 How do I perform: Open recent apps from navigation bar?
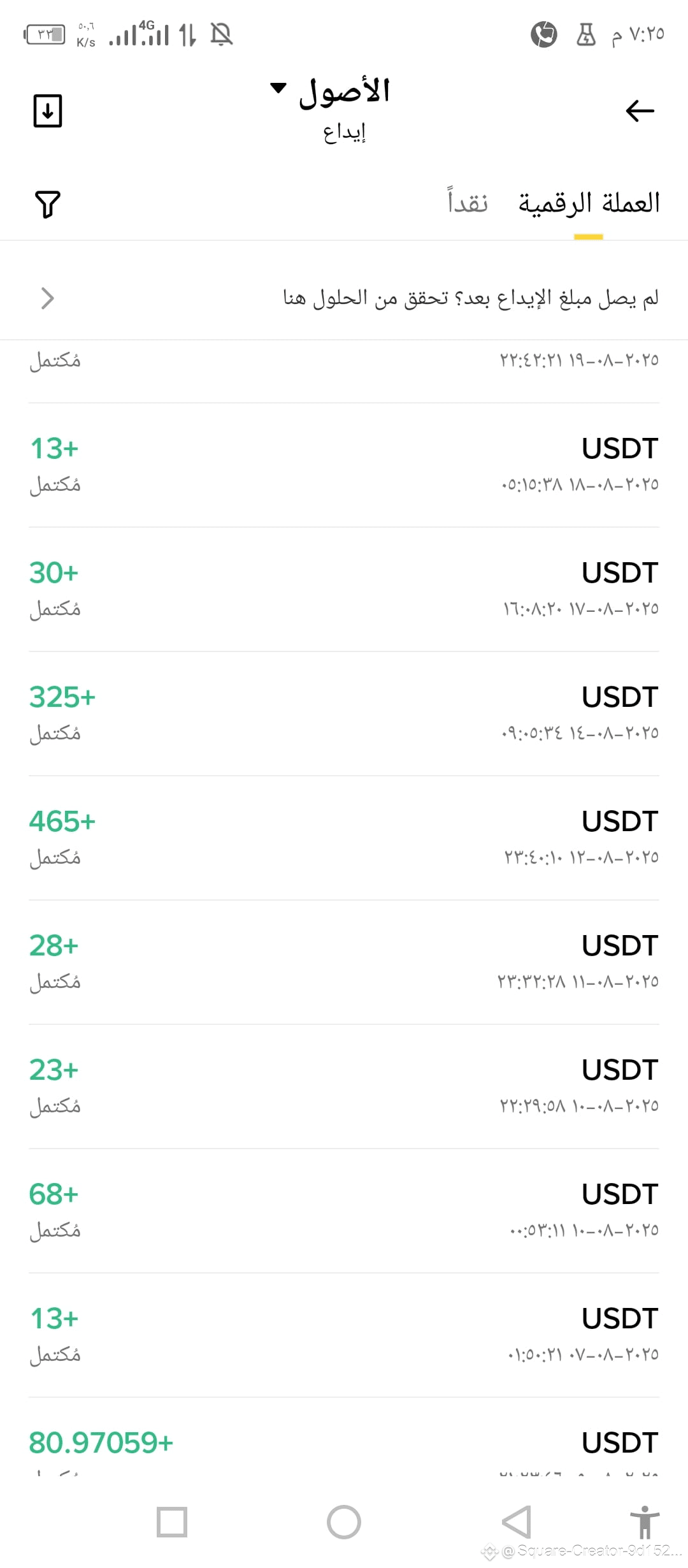pyautogui.click(x=172, y=1522)
